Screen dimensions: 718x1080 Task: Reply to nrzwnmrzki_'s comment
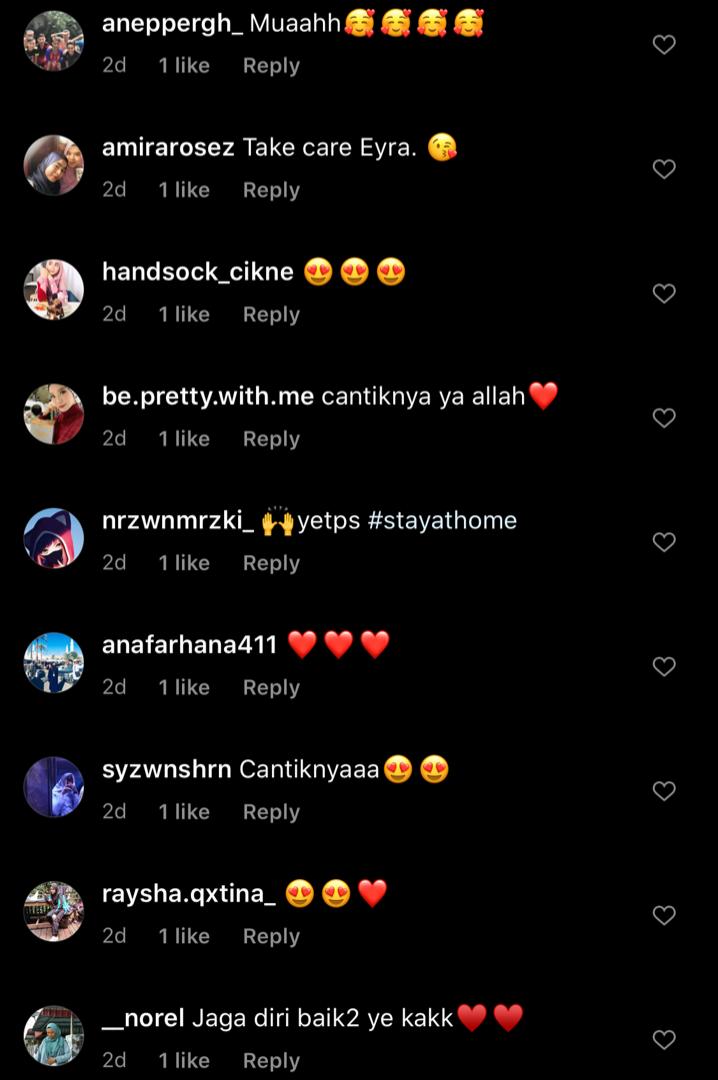[271, 563]
